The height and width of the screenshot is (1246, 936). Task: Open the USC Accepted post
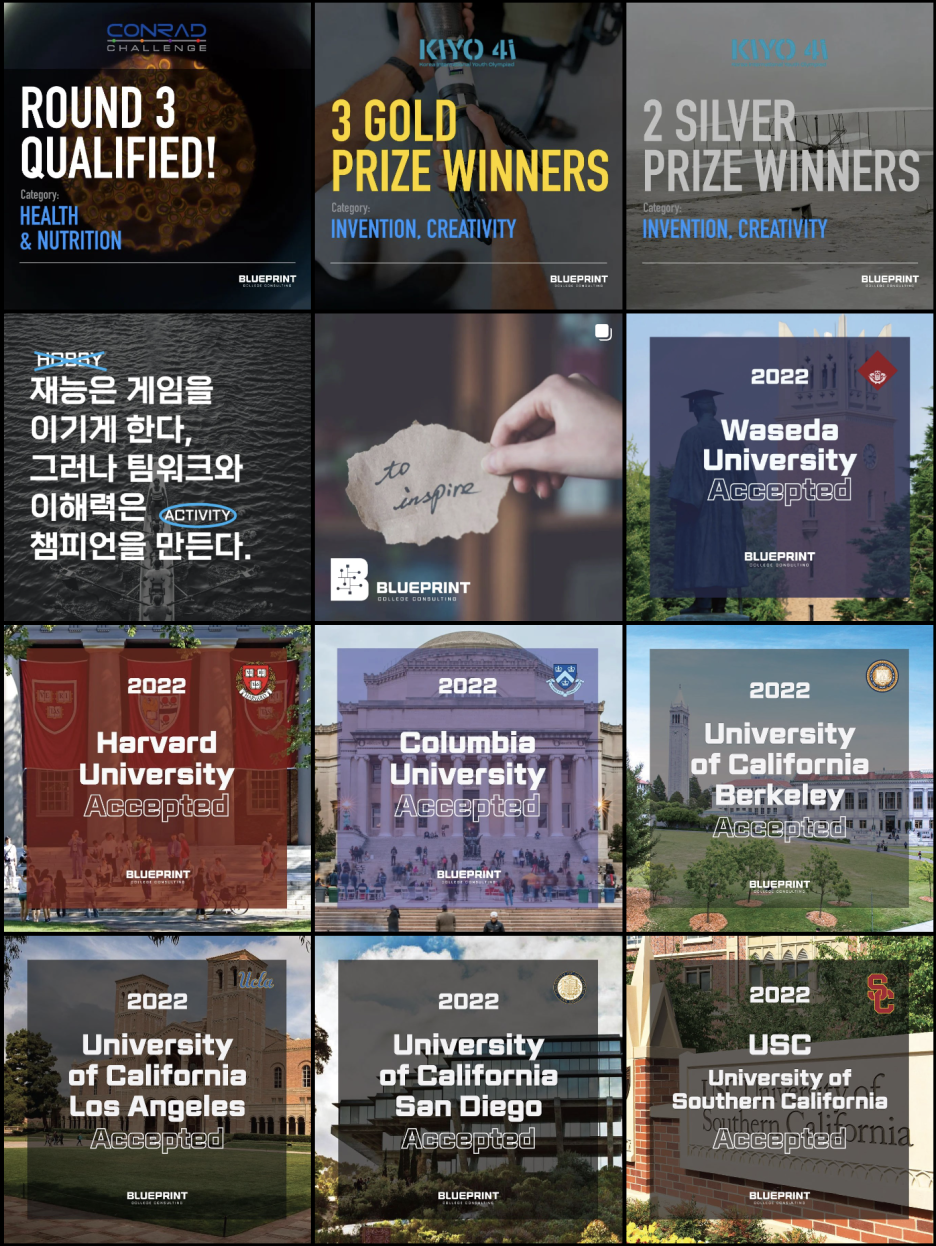tap(780, 1090)
